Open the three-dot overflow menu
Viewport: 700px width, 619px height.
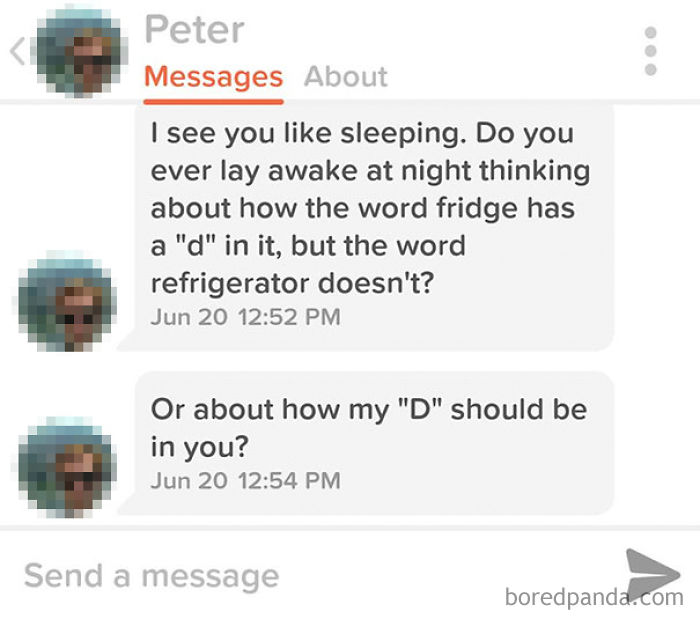pyautogui.click(x=650, y=51)
